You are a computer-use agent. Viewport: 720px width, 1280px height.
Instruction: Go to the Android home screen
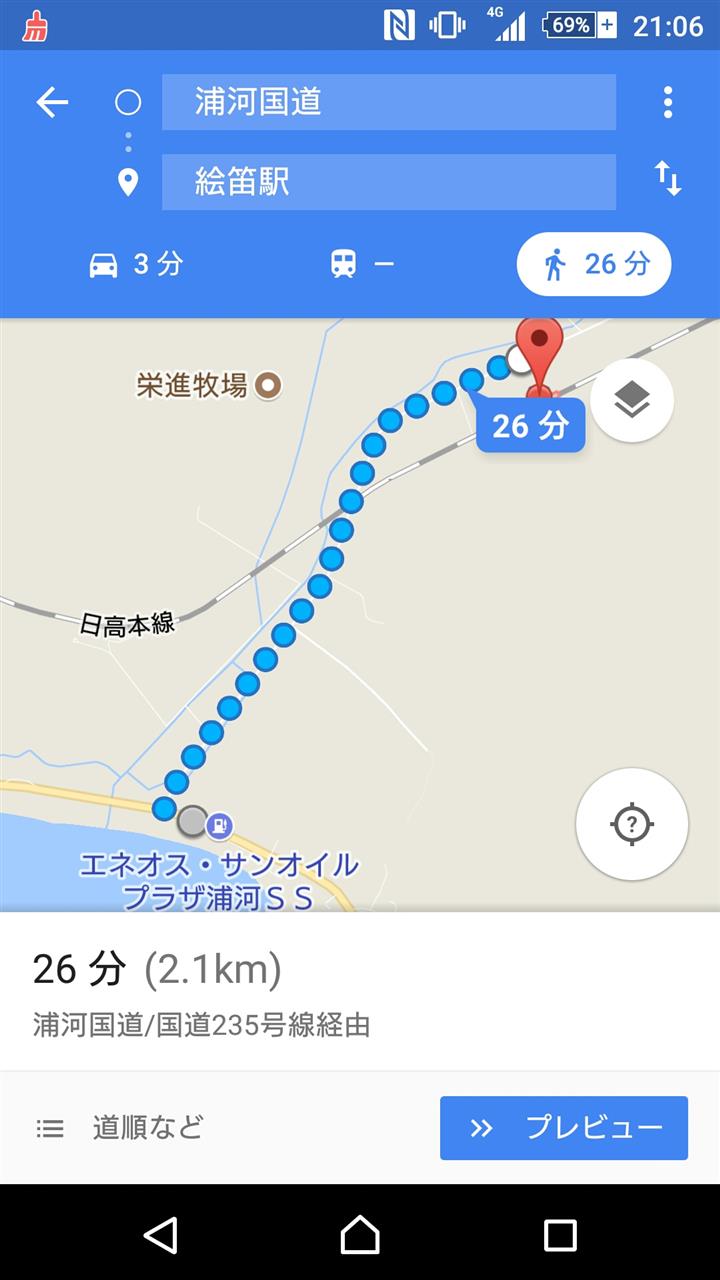click(x=360, y=1235)
